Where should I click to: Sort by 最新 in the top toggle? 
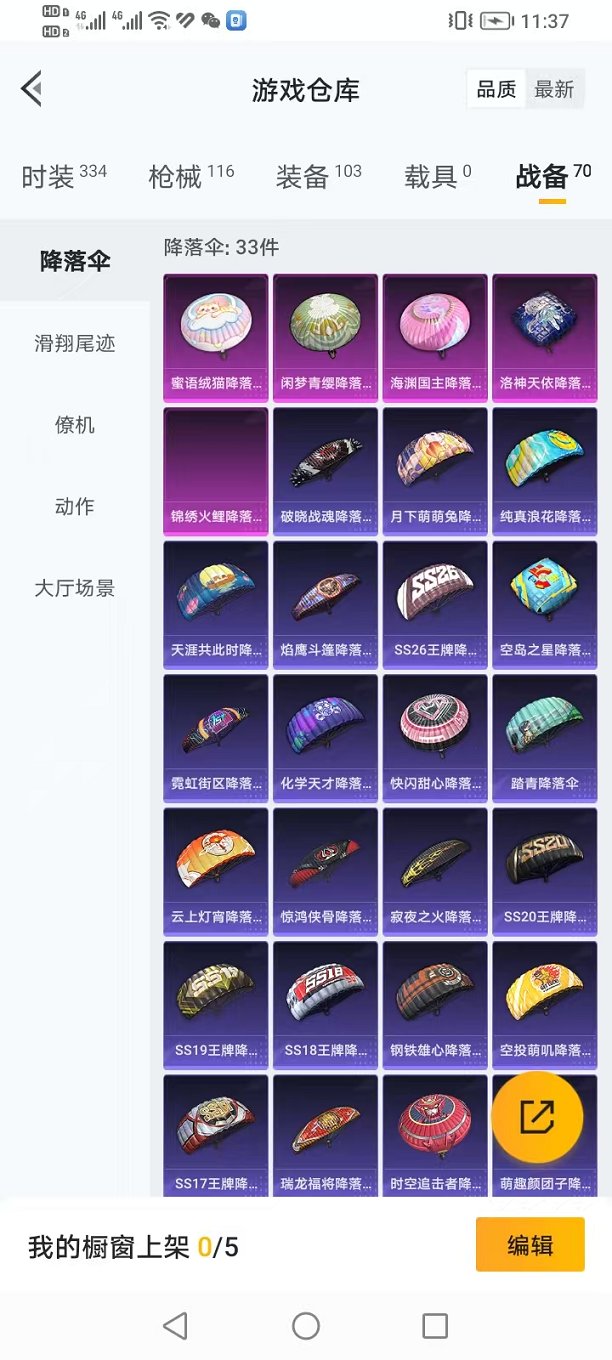click(554, 90)
